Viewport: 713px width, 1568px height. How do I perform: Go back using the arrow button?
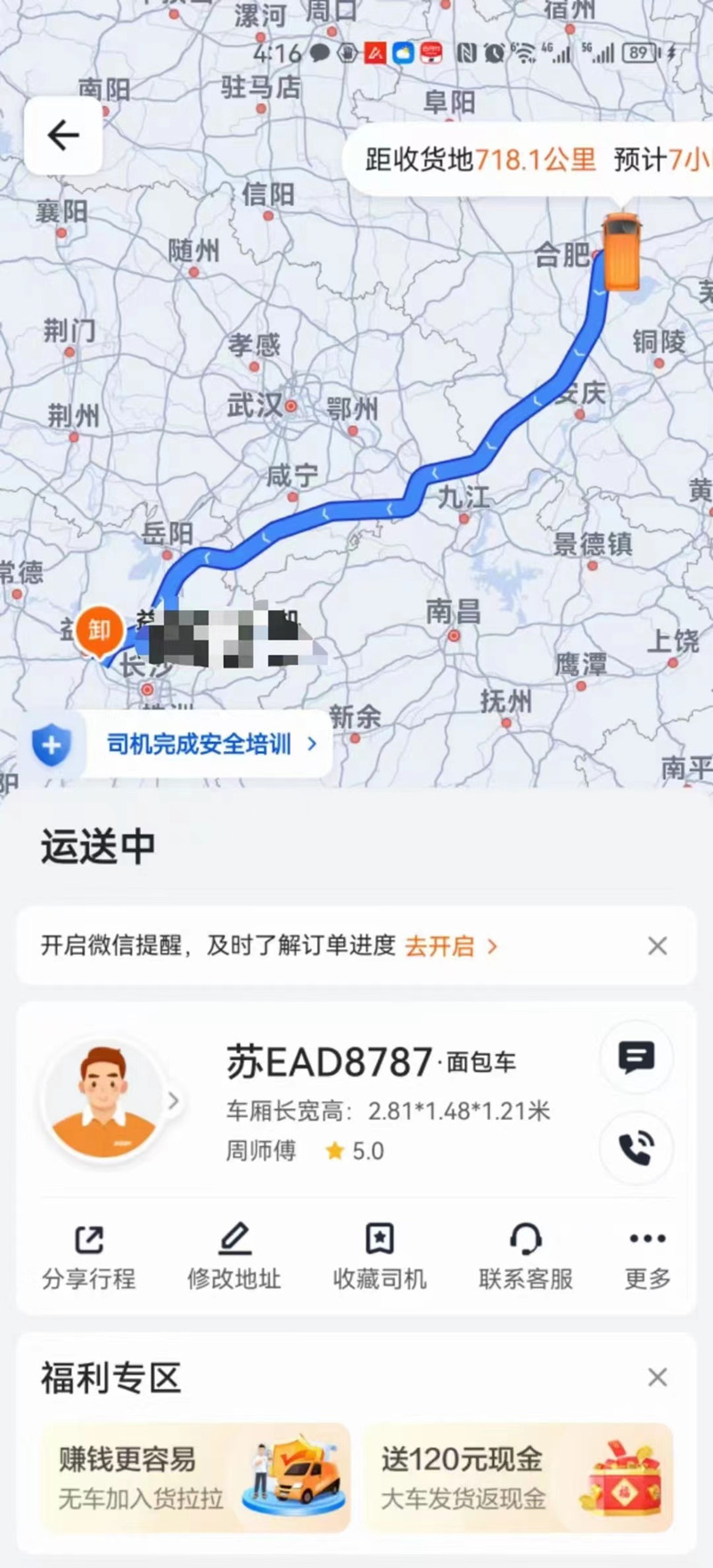click(x=63, y=136)
